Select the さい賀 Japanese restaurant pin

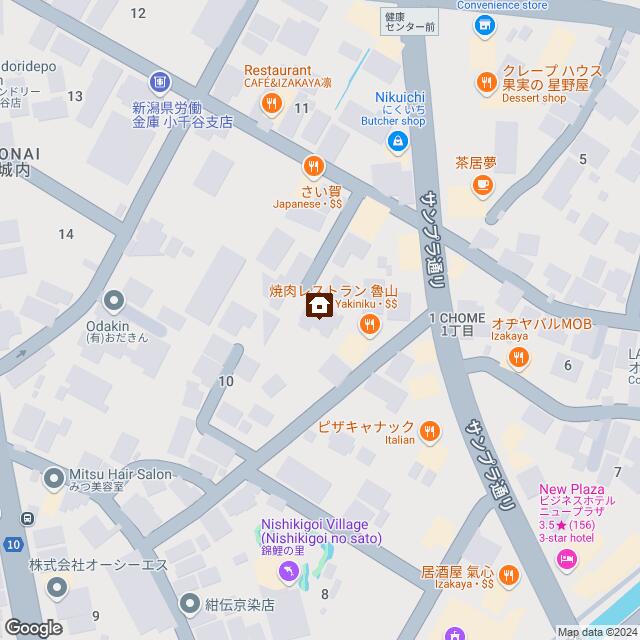click(x=314, y=166)
